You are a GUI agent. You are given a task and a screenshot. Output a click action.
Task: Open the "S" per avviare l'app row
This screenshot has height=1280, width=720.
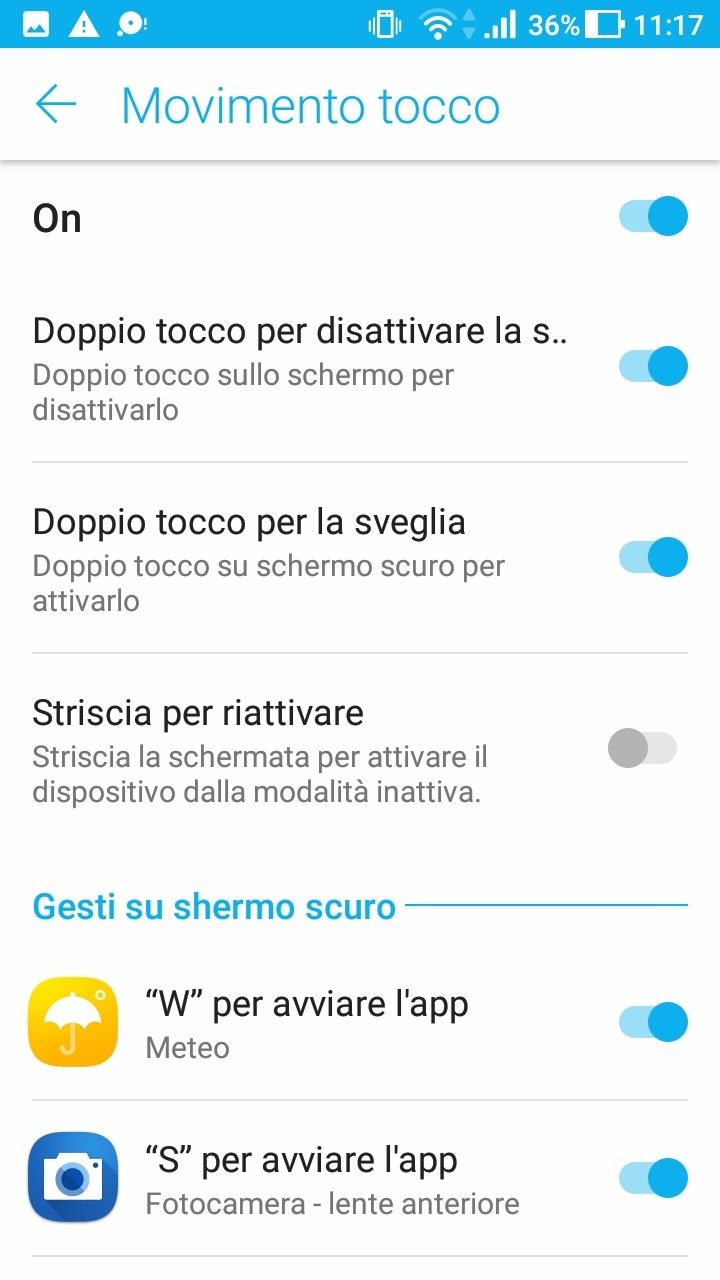tap(330, 1178)
